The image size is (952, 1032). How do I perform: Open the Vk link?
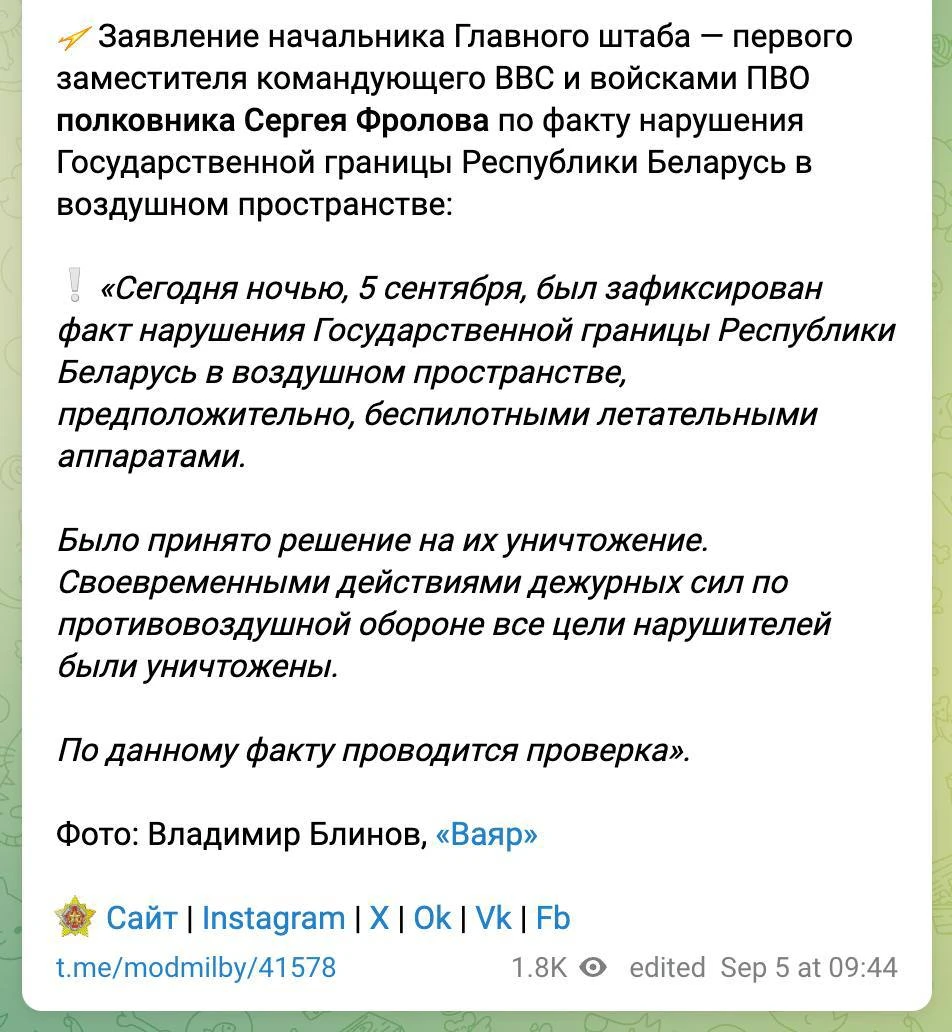point(494,918)
